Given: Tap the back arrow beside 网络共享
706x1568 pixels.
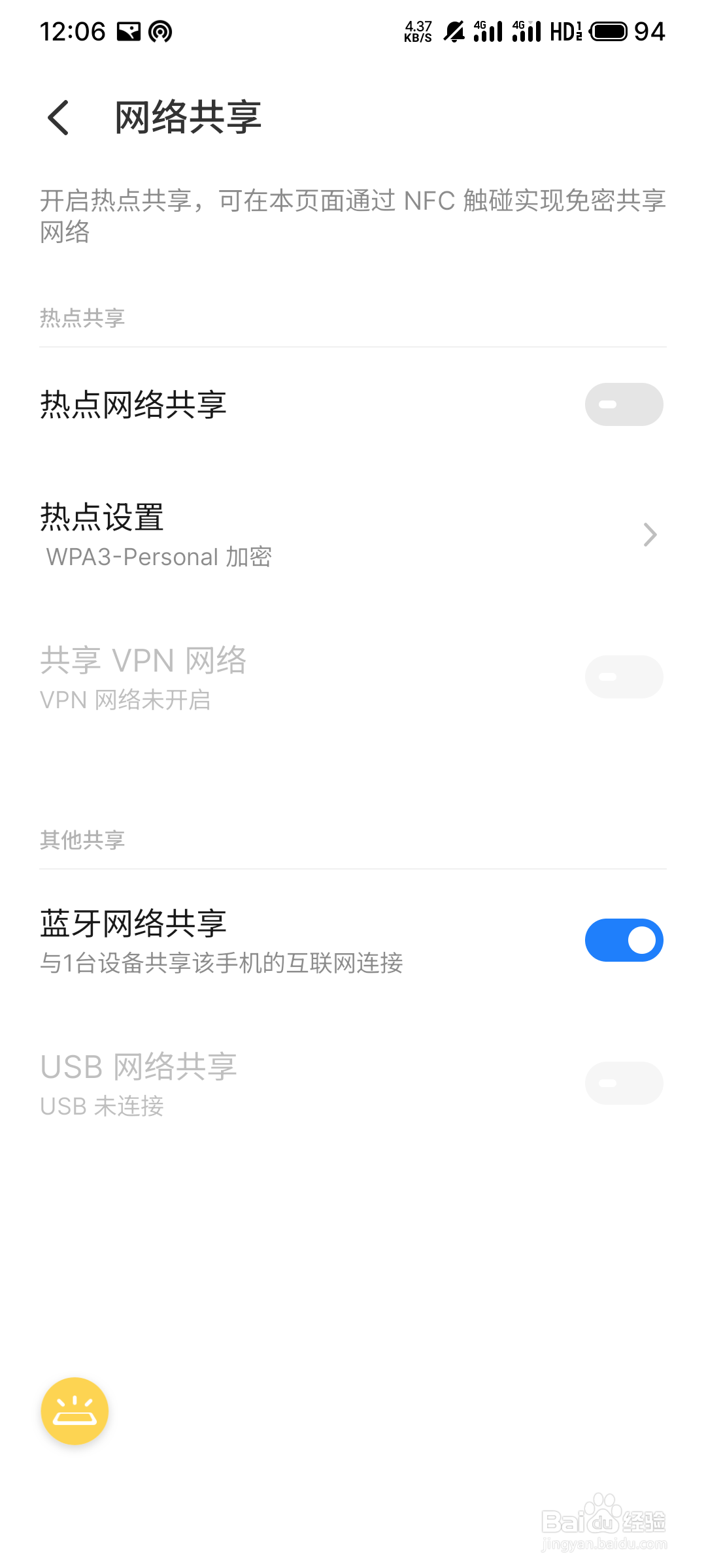Looking at the screenshot, I should click(x=59, y=119).
